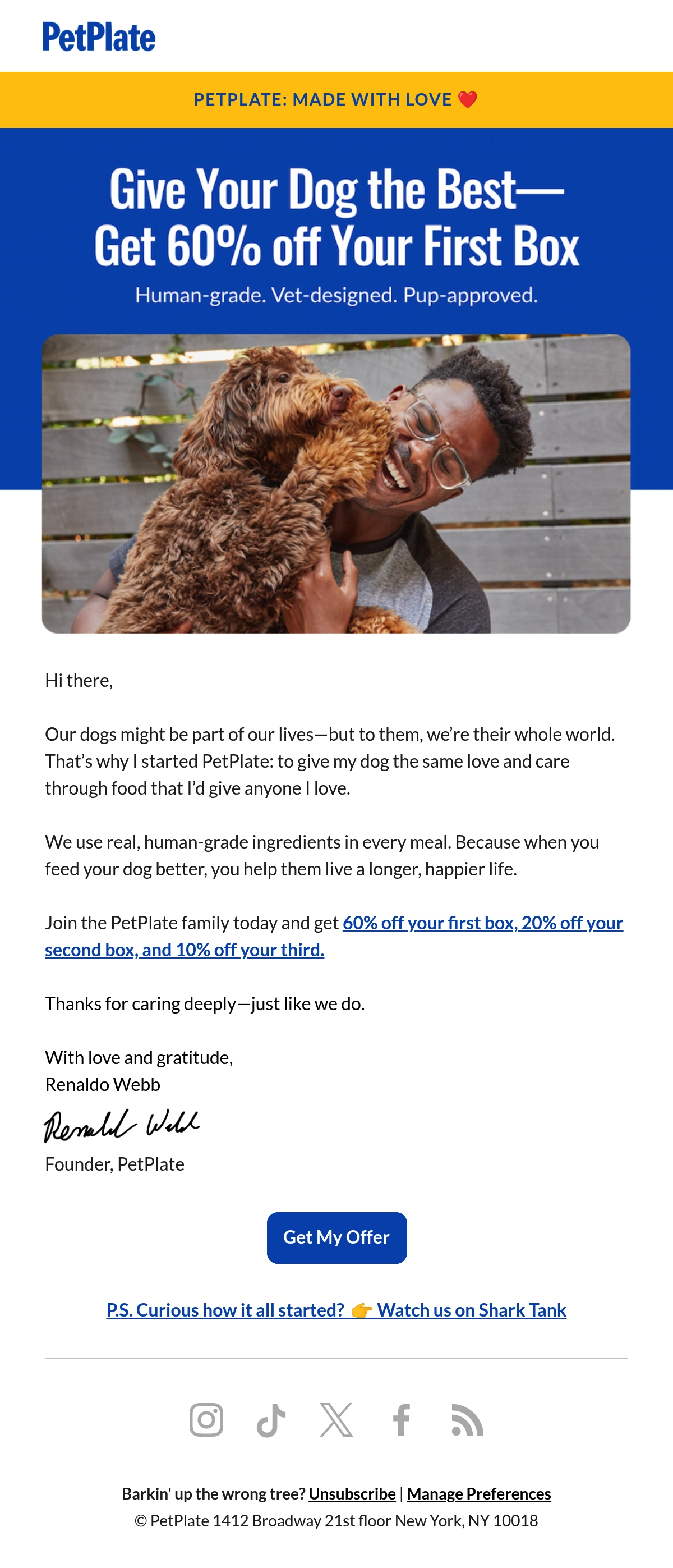Visit PetPlate's Instagram page
The image size is (673, 1568).
click(206, 1419)
